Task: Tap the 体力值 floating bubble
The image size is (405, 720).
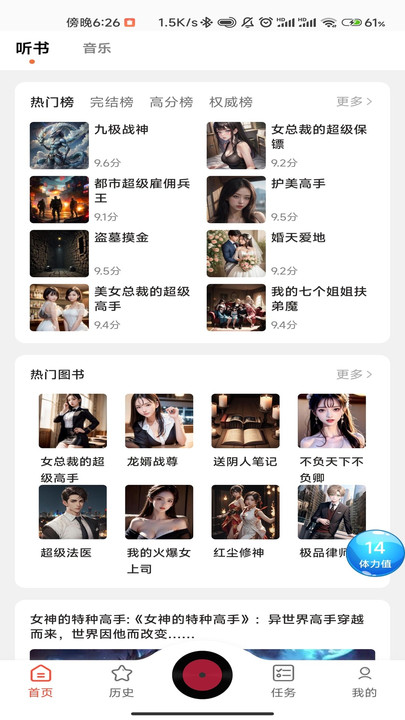Action: pyautogui.click(x=375, y=553)
